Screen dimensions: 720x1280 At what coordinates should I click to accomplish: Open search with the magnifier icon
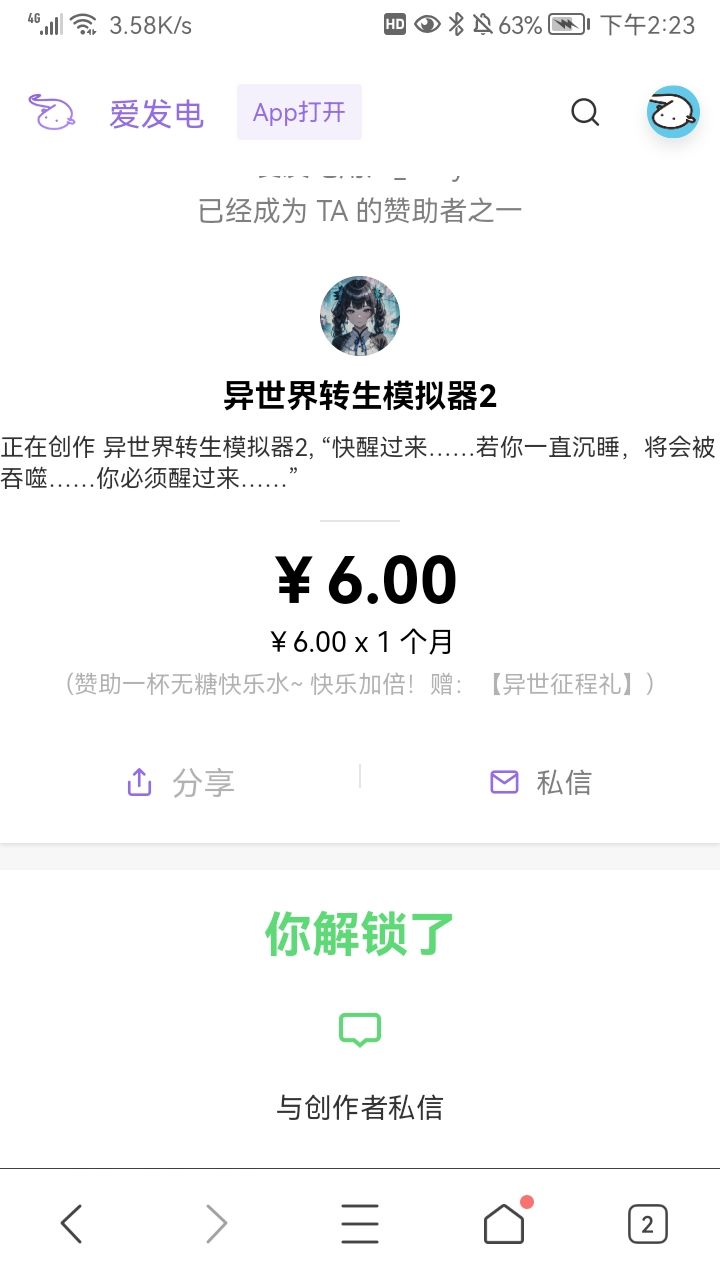click(x=585, y=113)
